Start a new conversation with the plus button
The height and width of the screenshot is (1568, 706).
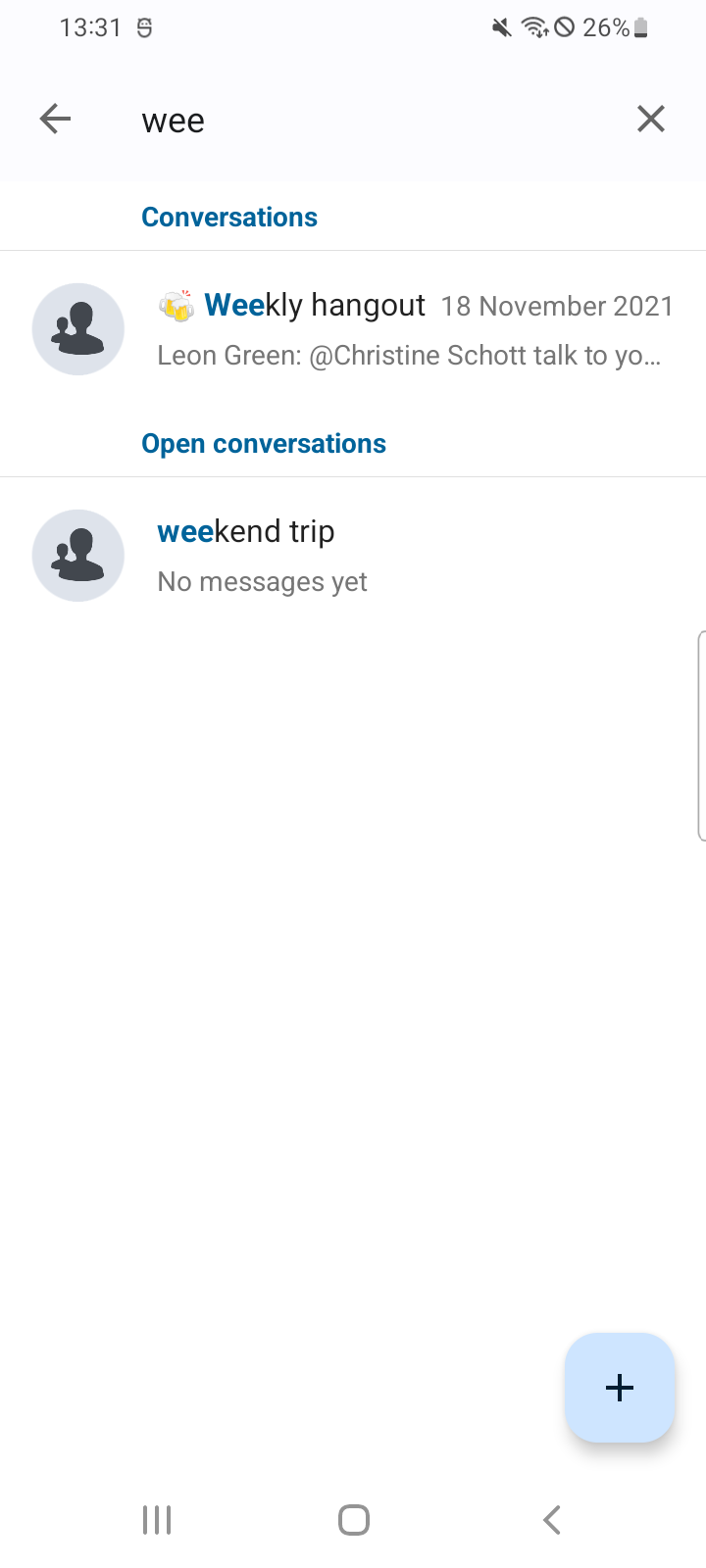tap(620, 1388)
